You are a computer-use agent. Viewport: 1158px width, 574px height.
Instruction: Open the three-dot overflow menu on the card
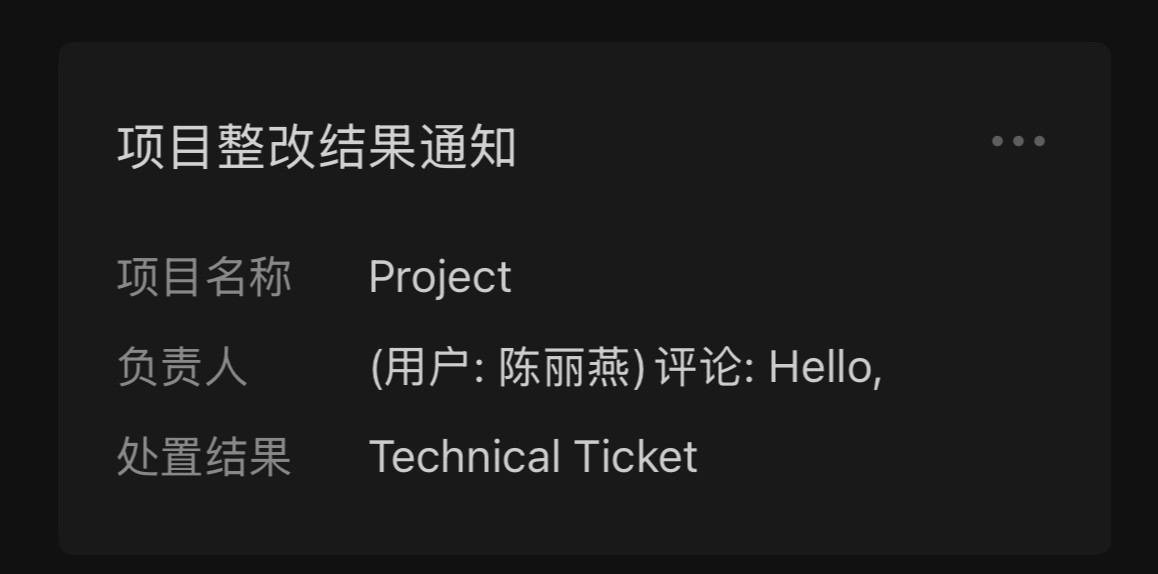[1018, 141]
